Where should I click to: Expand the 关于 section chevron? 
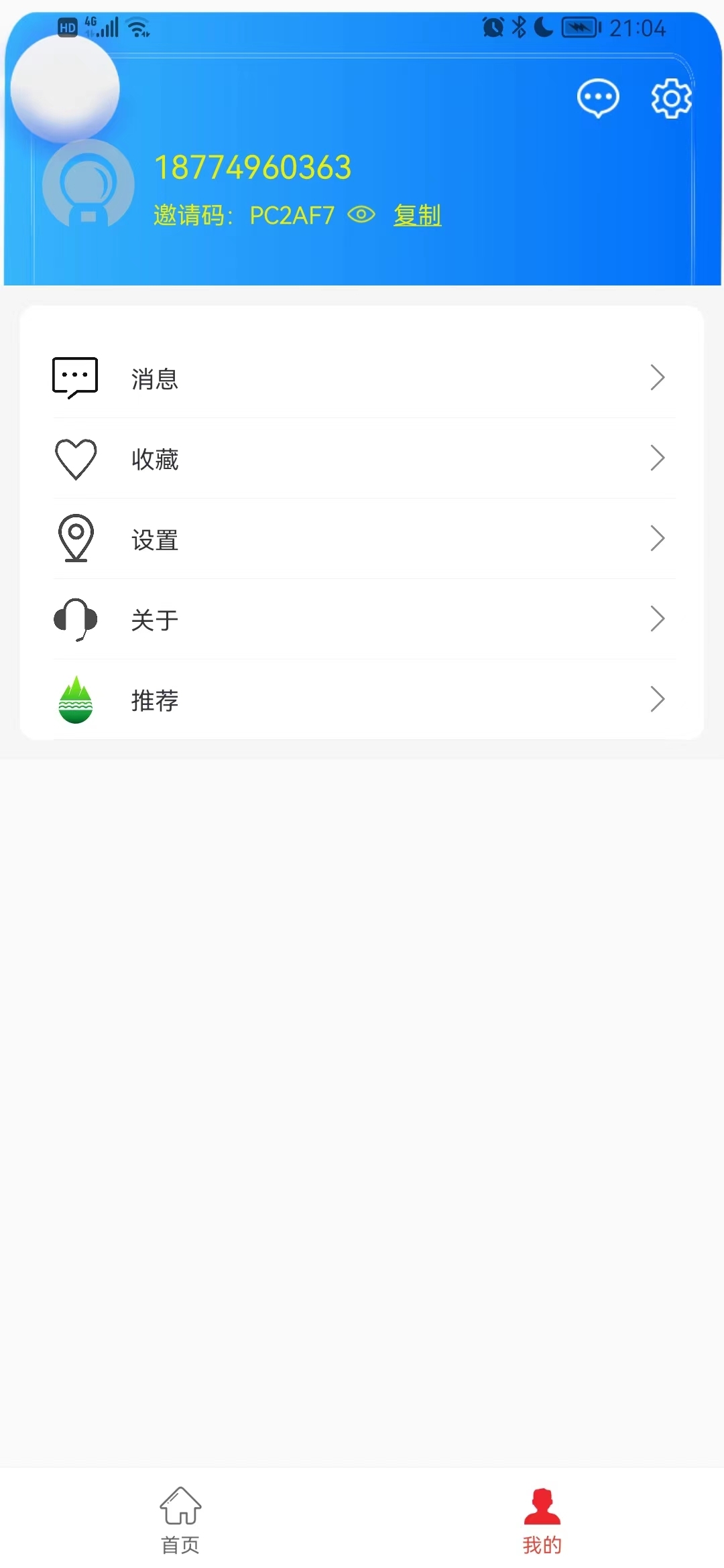[656, 620]
